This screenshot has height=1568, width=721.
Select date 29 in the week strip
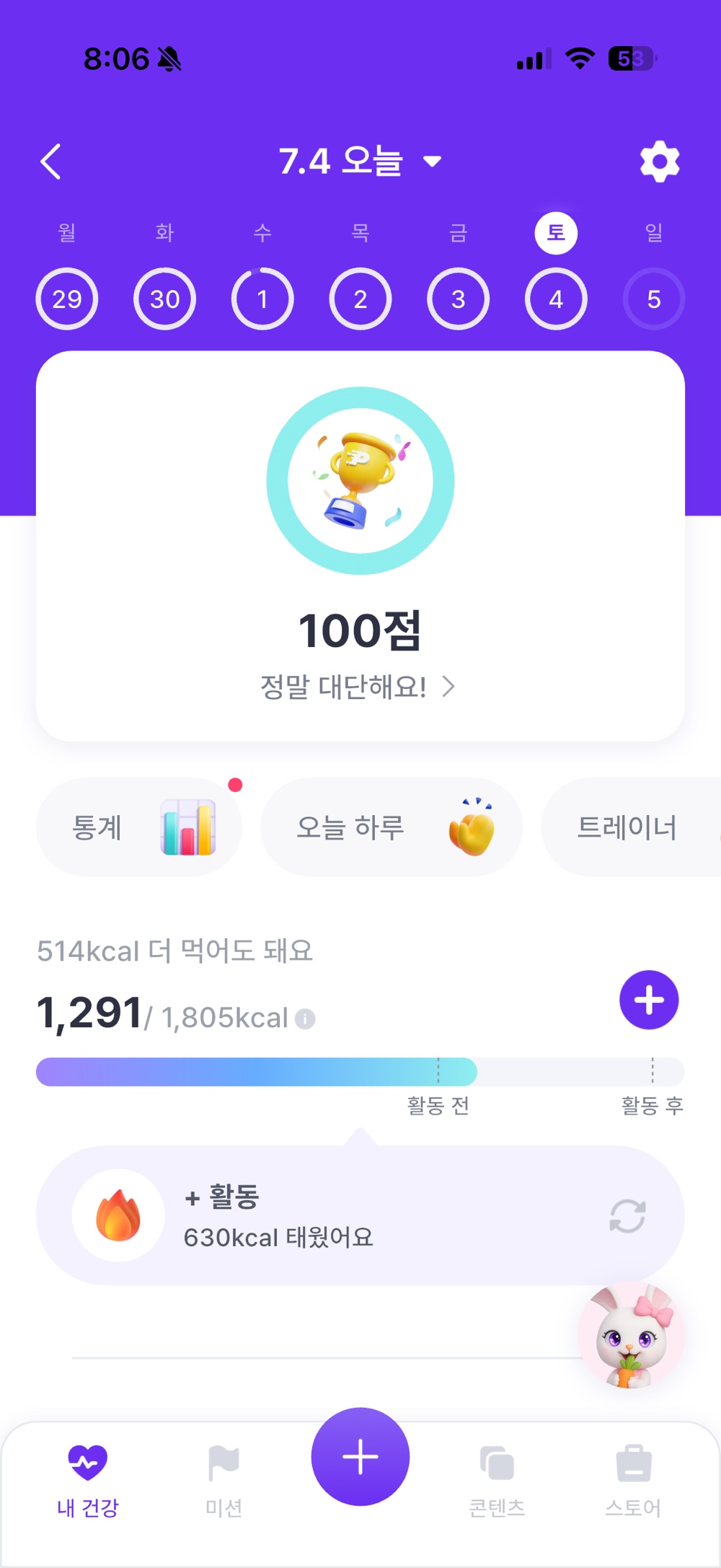click(x=67, y=299)
